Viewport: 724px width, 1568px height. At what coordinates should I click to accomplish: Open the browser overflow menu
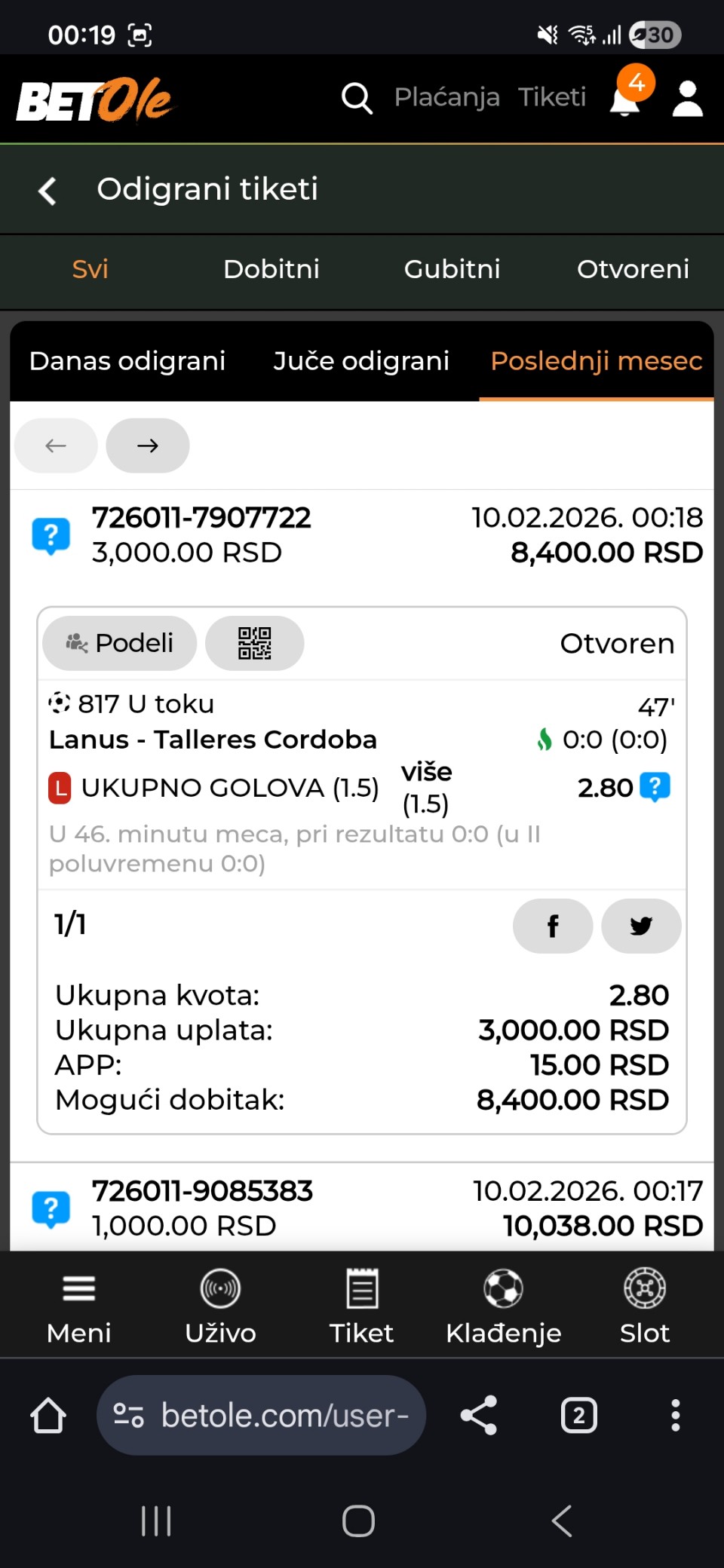pos(675,1415)
